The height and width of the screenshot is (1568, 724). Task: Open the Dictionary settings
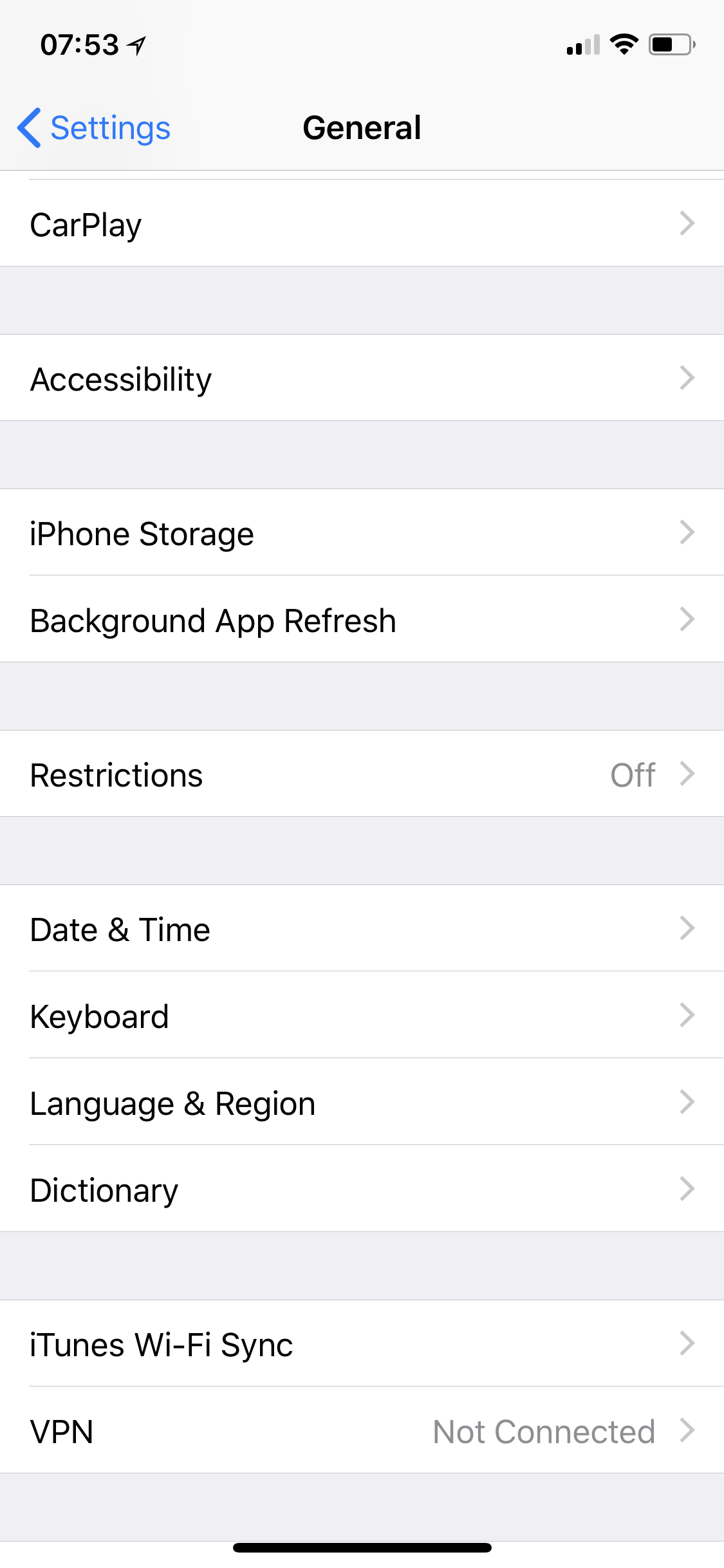coord(360,1190)
